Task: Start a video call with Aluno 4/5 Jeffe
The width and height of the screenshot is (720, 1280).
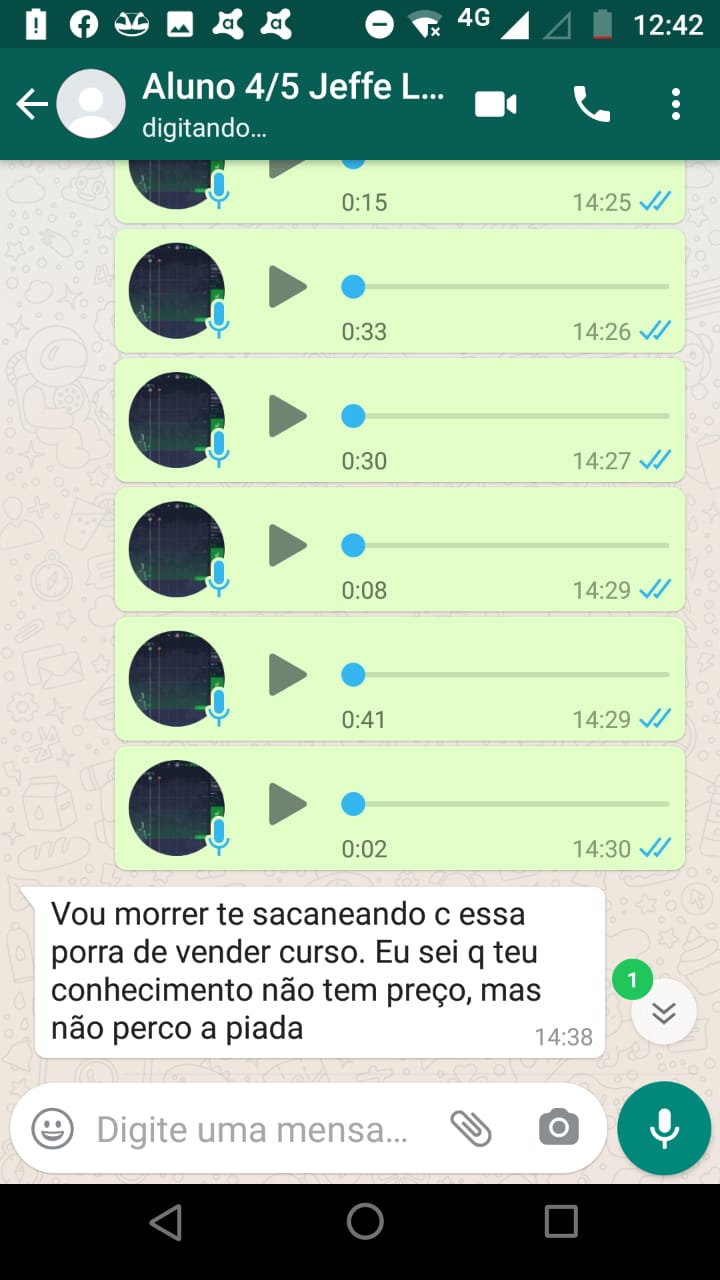Action: pyautogui.click(x=495, y=103)
